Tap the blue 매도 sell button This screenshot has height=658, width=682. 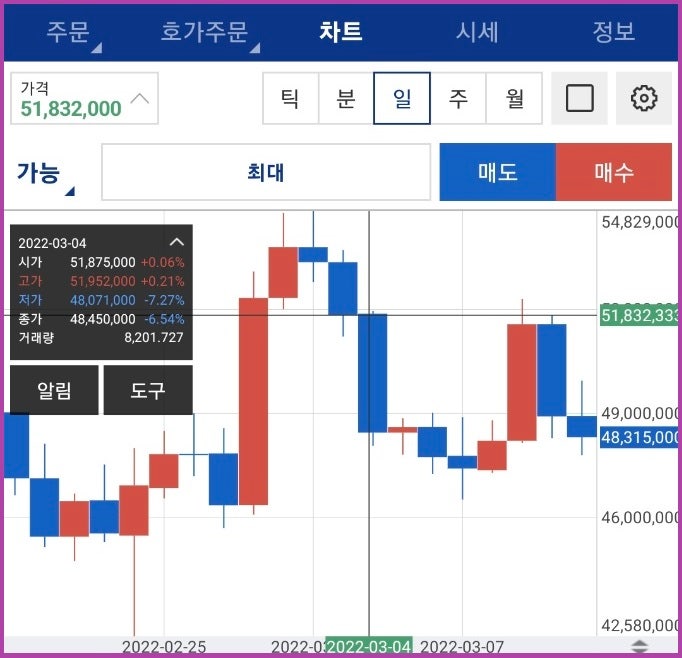pos(497,172)
